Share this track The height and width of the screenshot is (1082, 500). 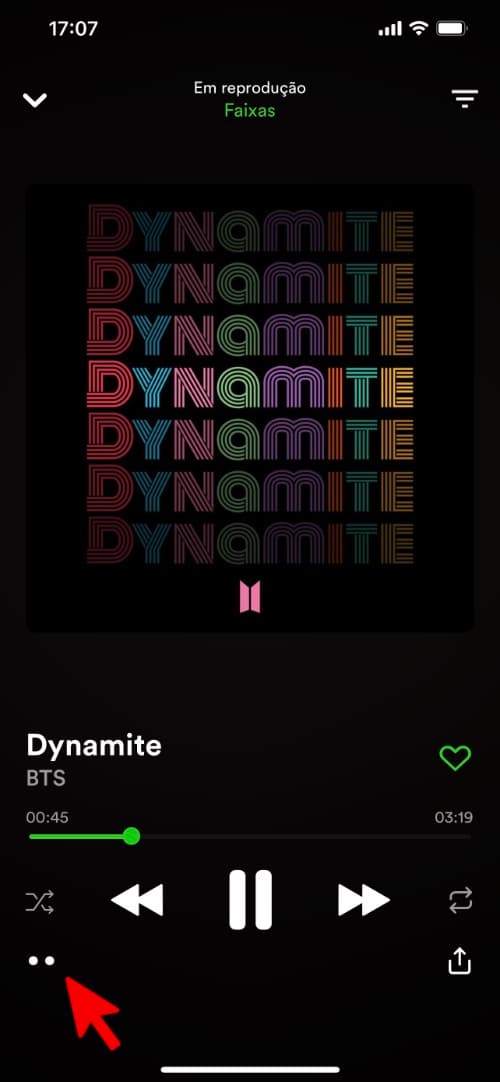(459, 961)
